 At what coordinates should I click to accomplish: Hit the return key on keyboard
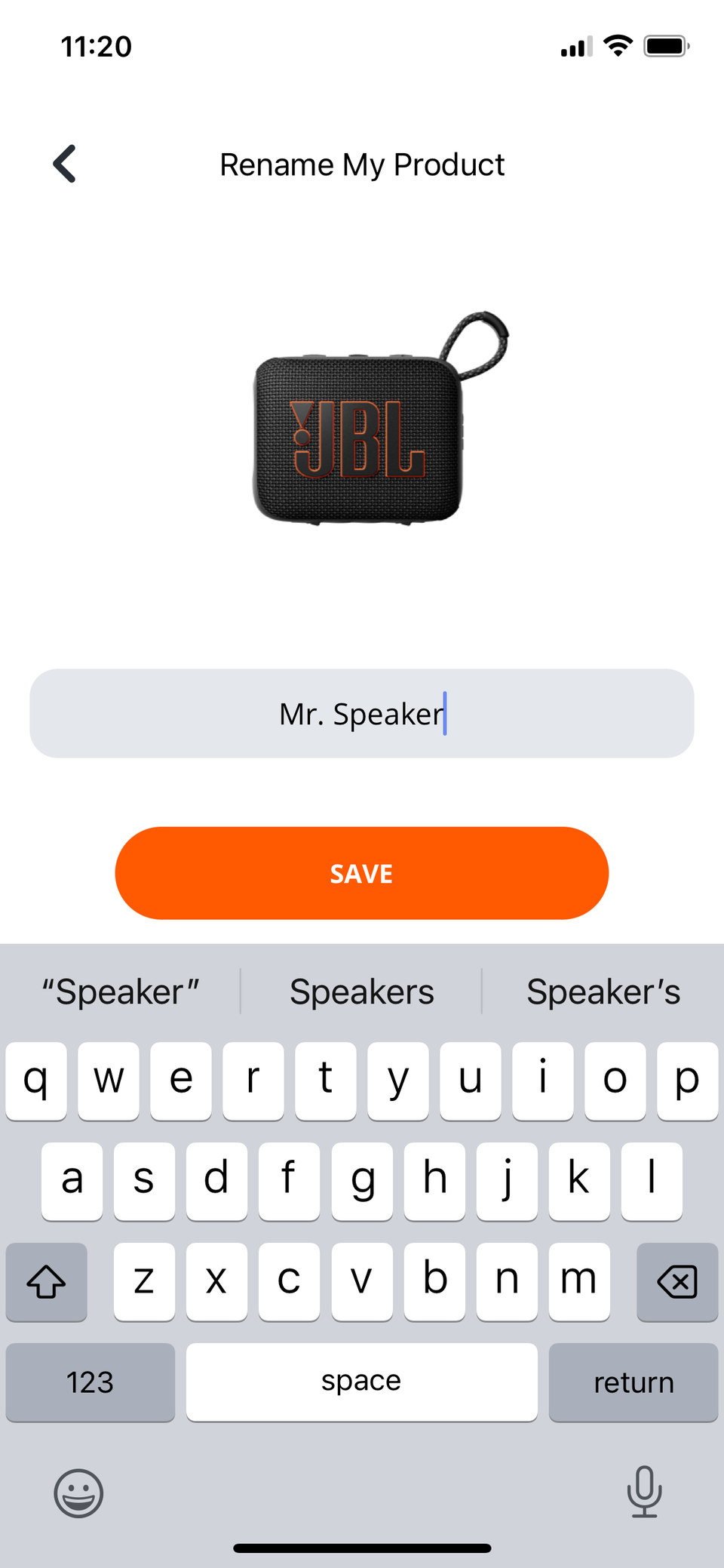(633, 1382)
